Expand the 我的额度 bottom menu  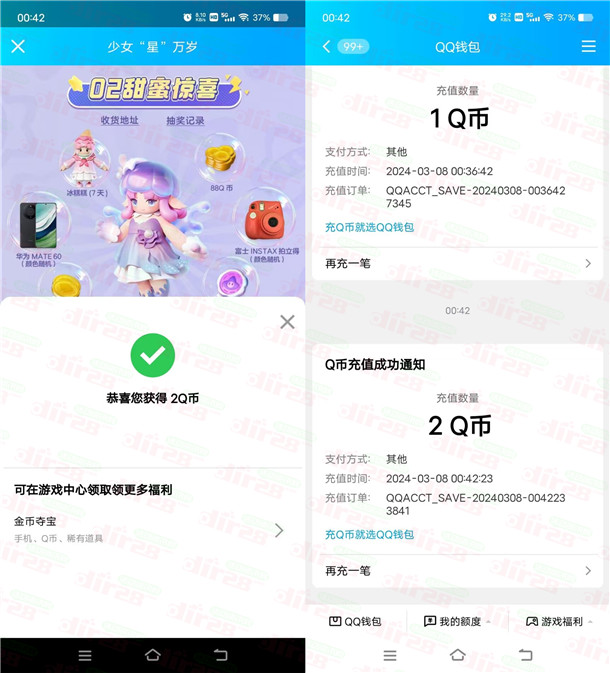click(457, 621)
